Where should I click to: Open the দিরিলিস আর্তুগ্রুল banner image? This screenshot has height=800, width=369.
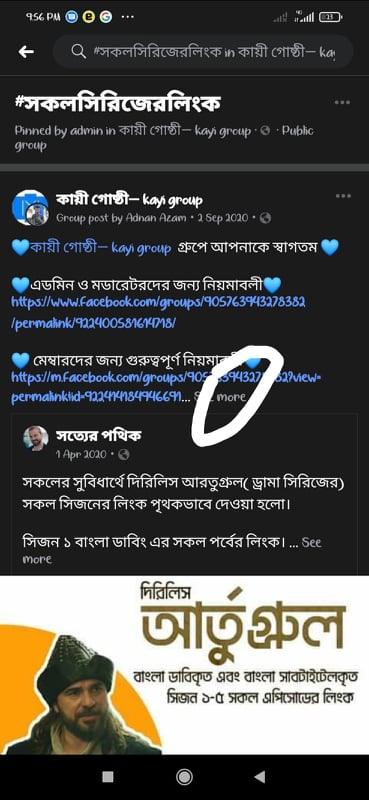click(184, 665)
